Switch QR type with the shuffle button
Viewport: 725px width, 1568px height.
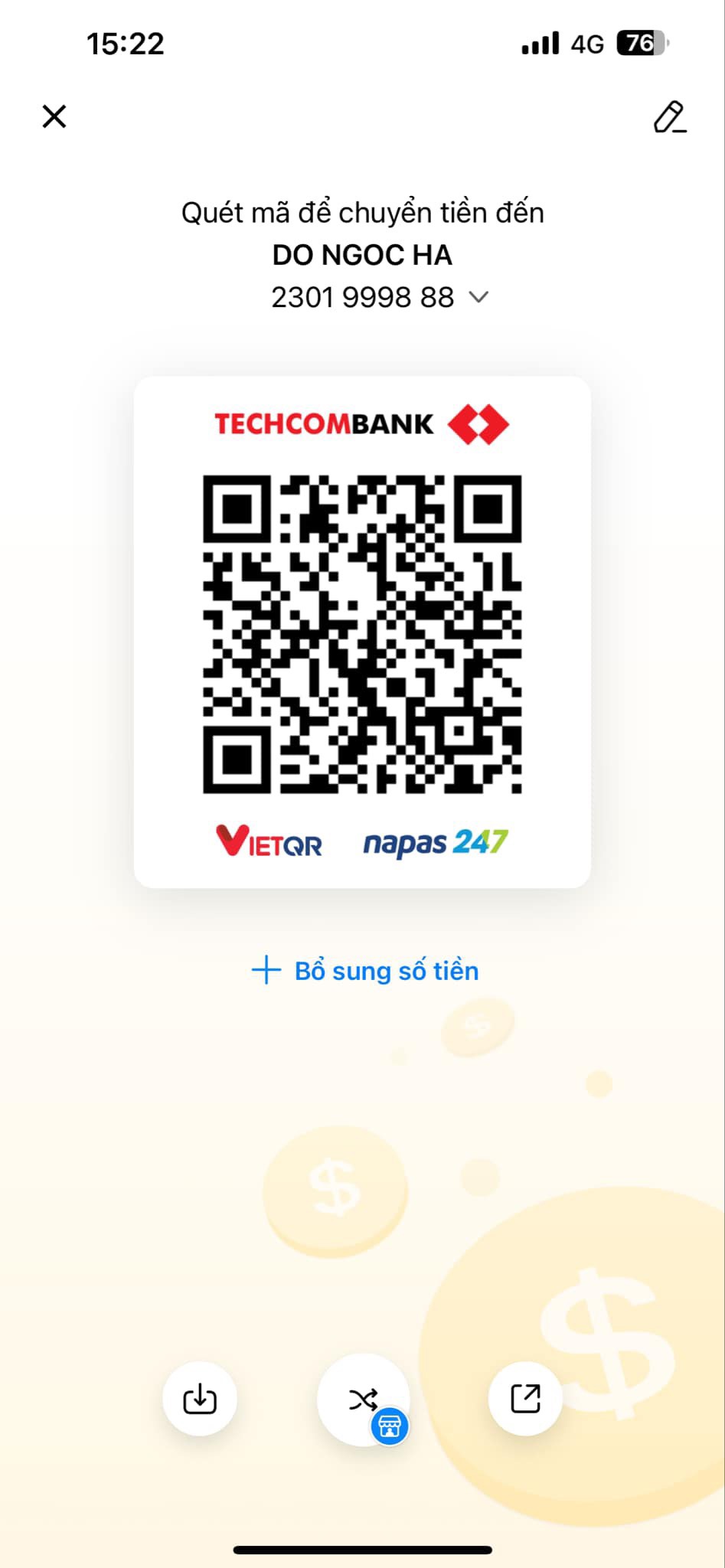[363, 1400]
